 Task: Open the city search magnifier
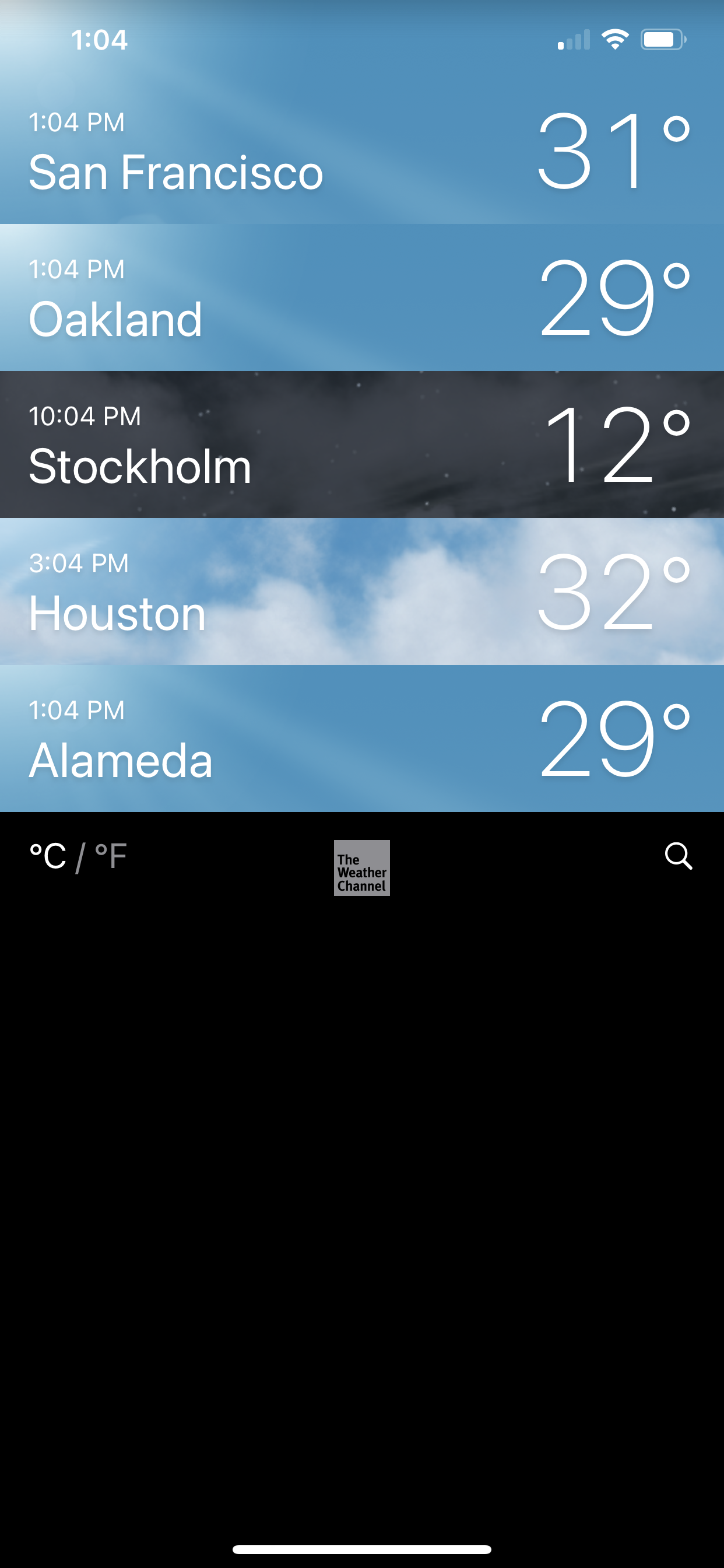(678, 856)
